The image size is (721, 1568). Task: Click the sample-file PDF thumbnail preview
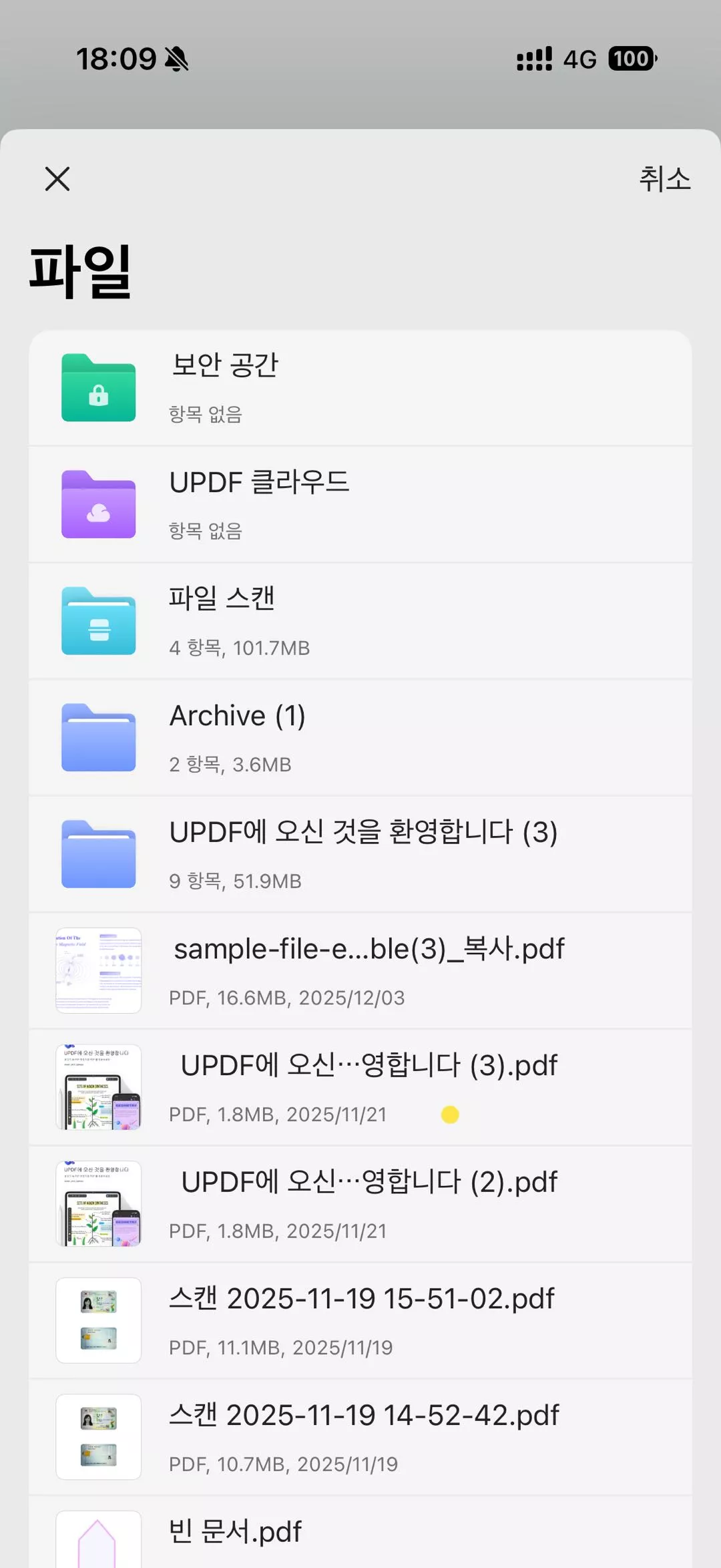[97, 970]
